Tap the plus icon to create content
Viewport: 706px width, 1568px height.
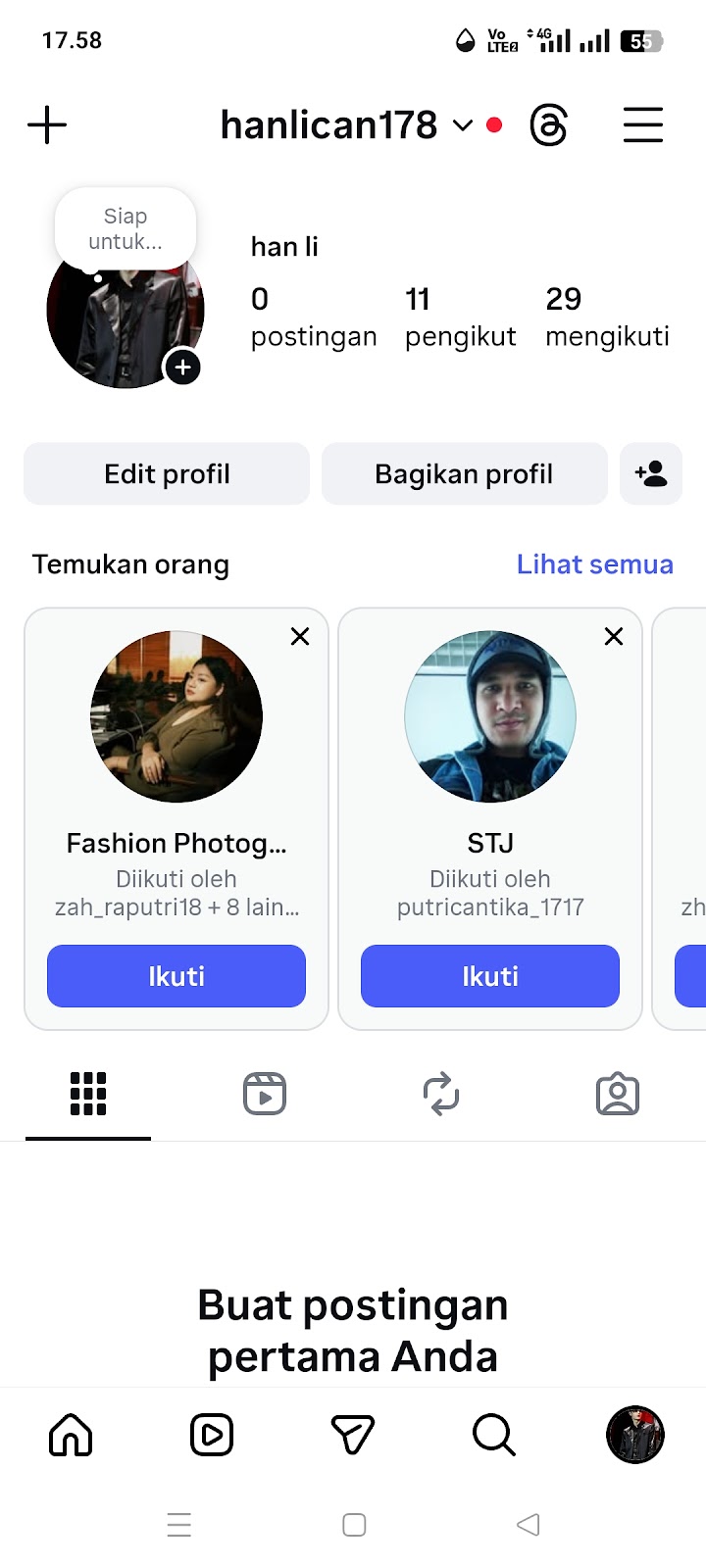click(x=47, y=125)
